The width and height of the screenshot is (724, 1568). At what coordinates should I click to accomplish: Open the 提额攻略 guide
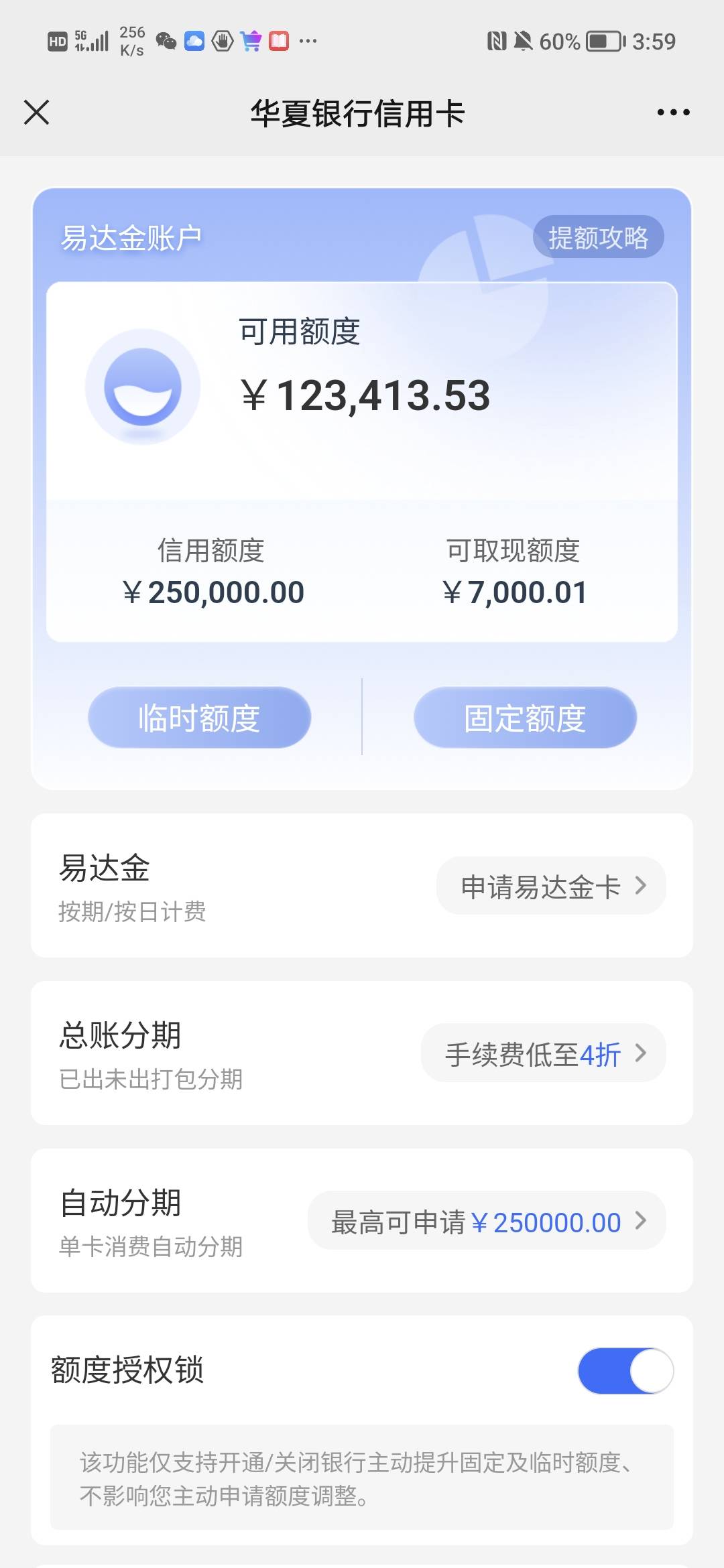click(599, 237)
